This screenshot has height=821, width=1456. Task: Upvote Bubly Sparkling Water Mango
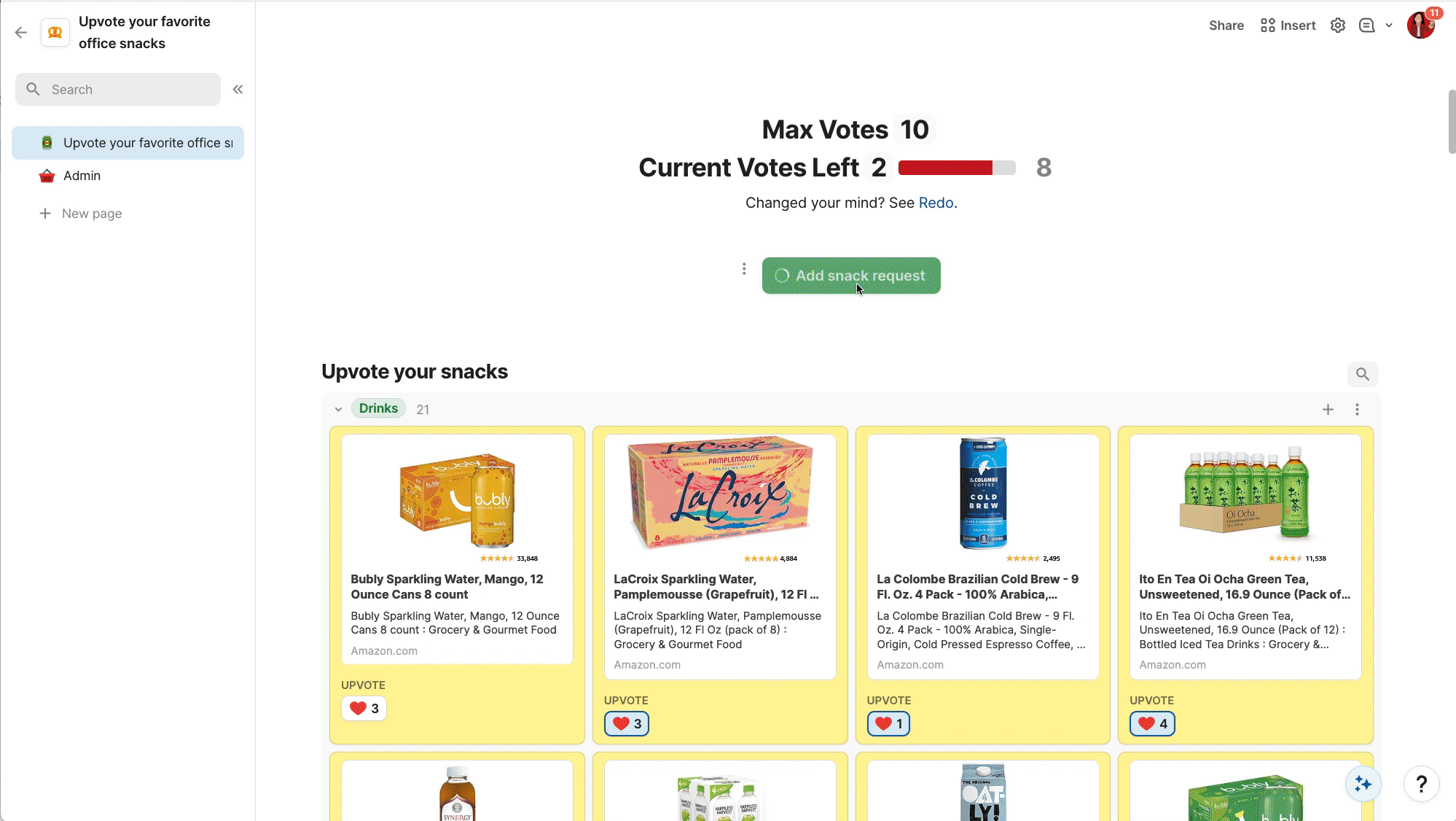[x=364, y=708]
